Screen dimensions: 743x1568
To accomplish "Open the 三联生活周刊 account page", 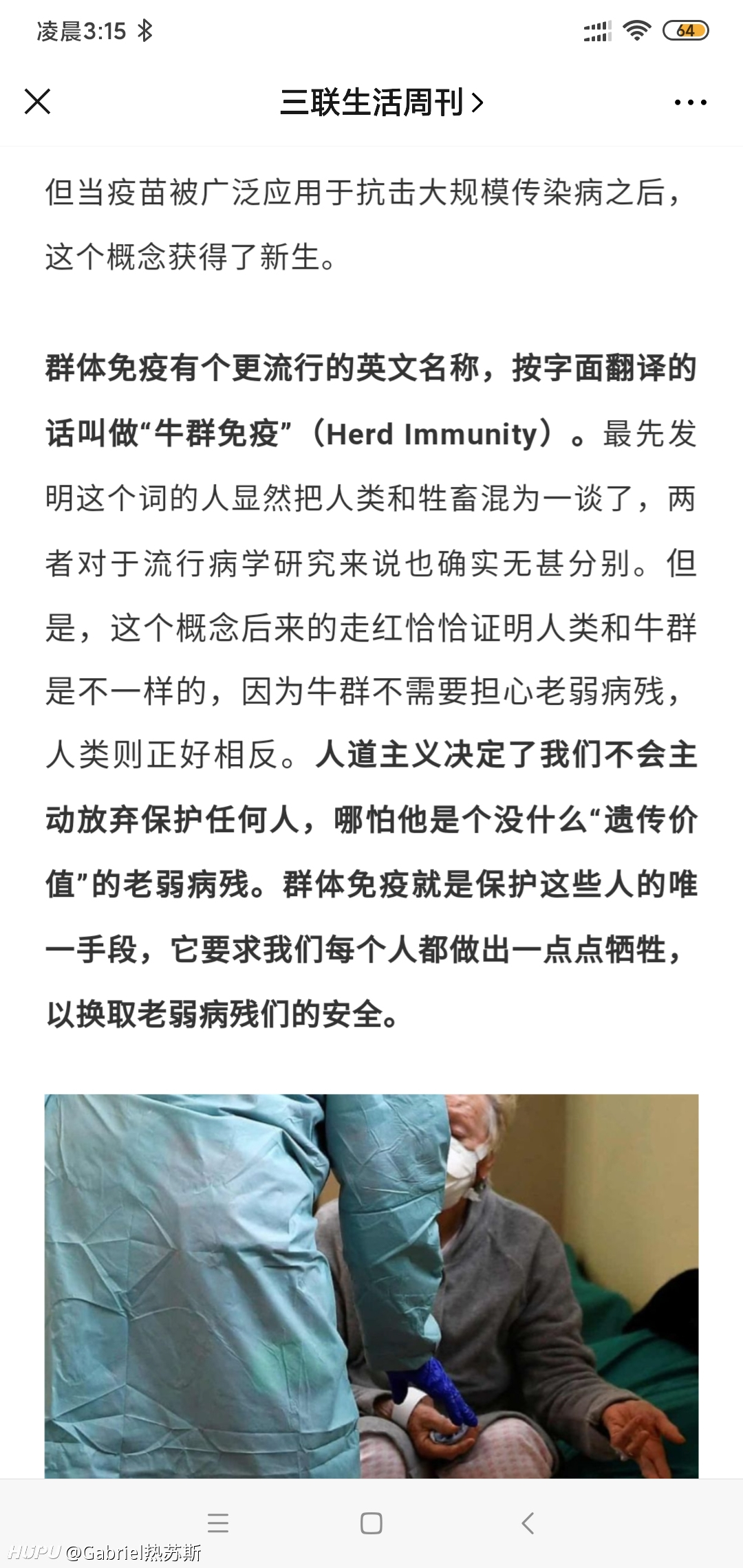I will [x=382, y=102].
